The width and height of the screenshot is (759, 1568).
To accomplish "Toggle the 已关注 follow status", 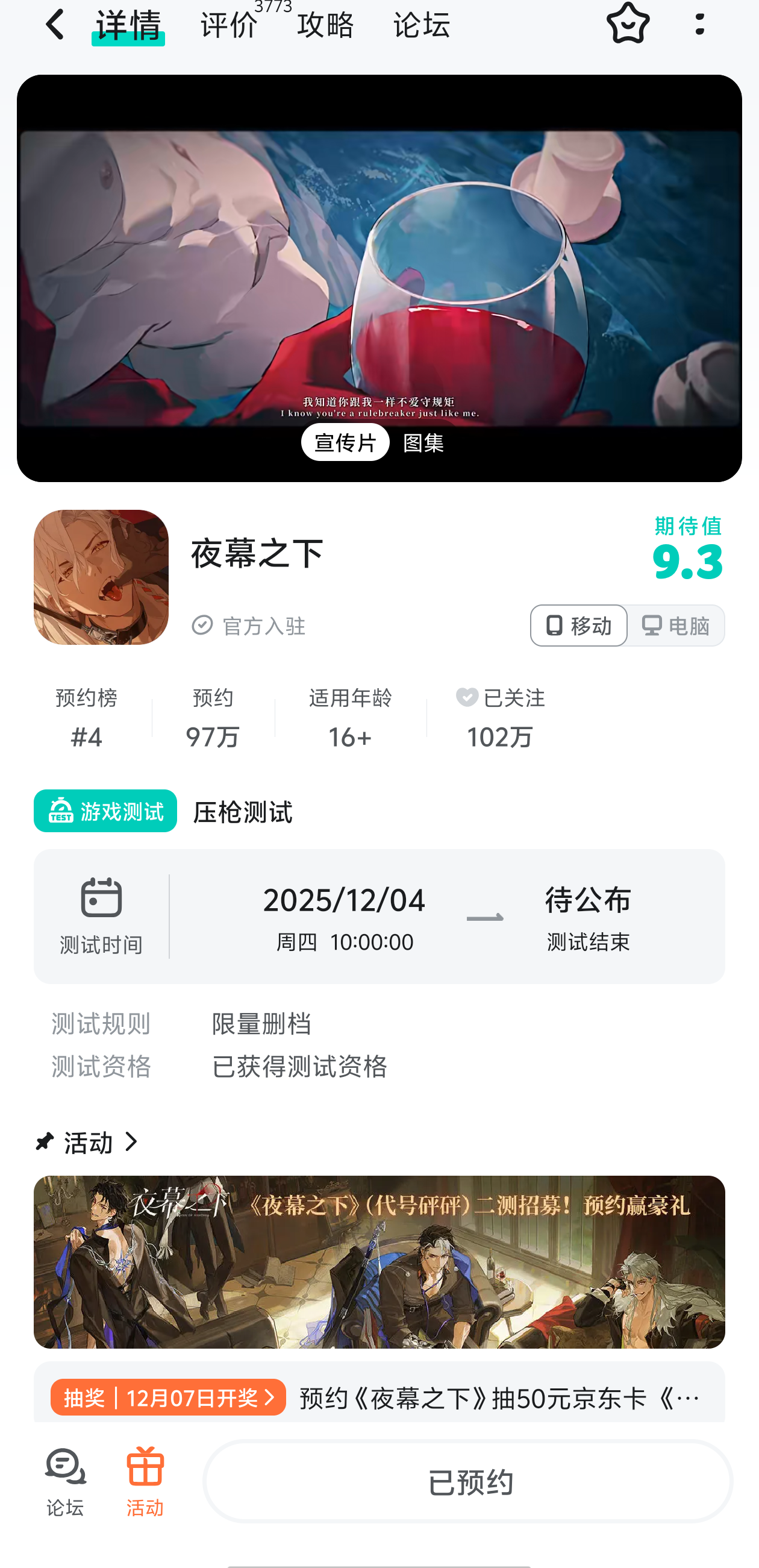I will (x=501, y=698).
